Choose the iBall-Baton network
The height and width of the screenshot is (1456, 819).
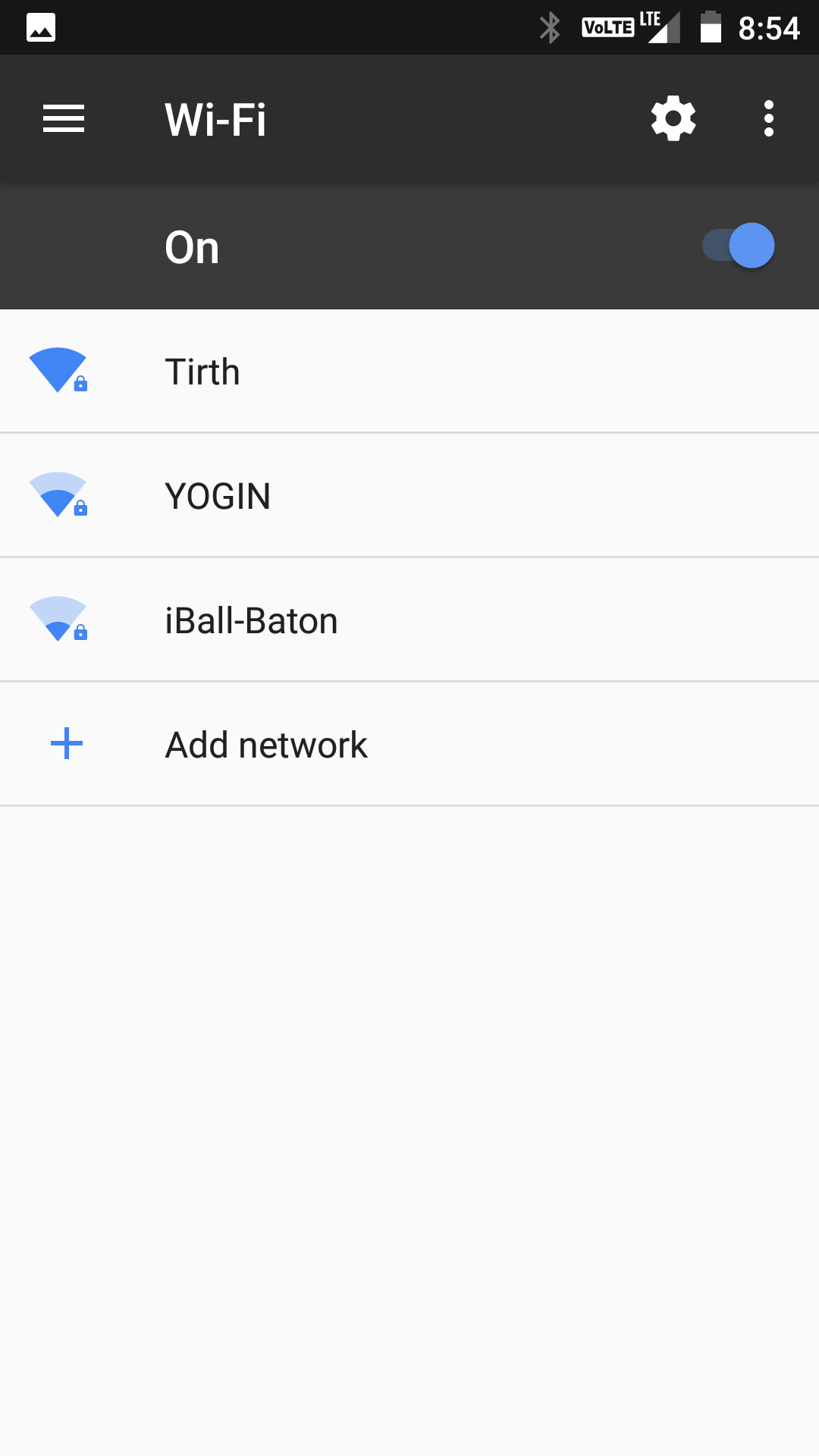pos(409,620)
